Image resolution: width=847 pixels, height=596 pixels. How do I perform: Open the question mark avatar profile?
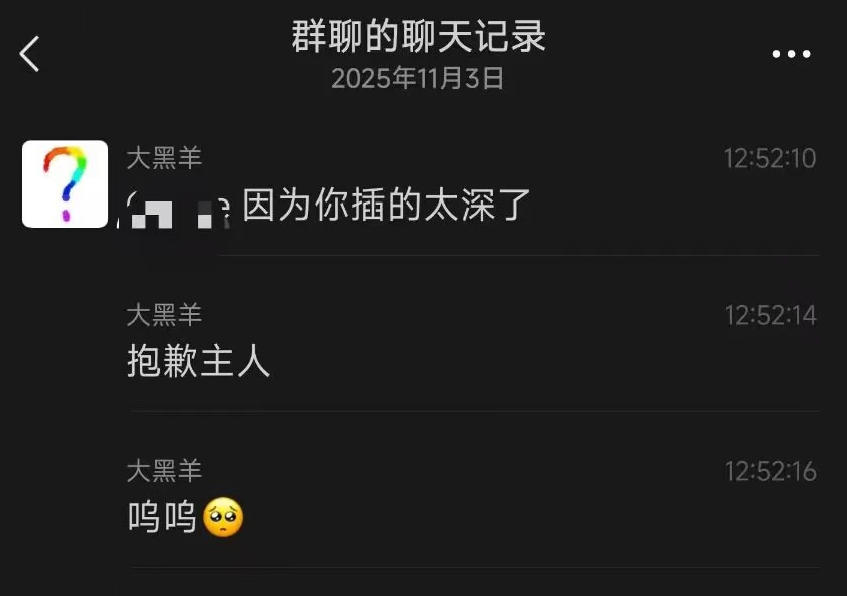pyautogui.click(x=65, y=184)
